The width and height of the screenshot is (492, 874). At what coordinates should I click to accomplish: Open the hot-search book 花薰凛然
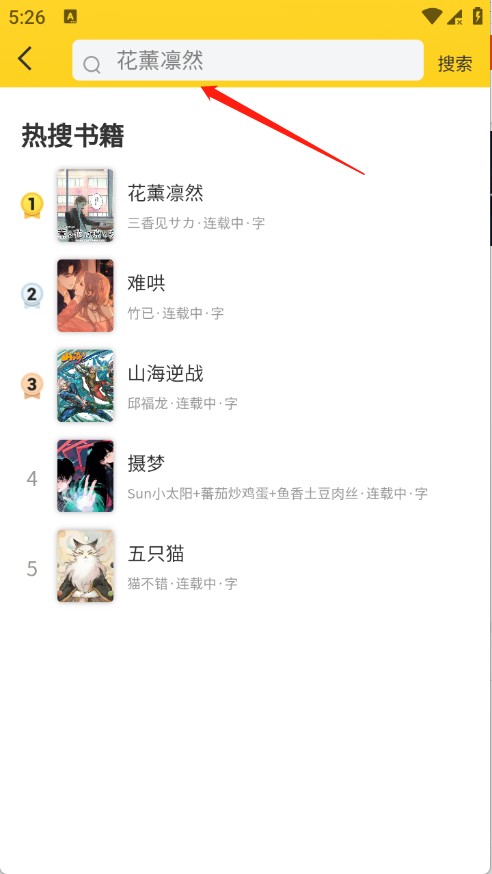[246, 206]
